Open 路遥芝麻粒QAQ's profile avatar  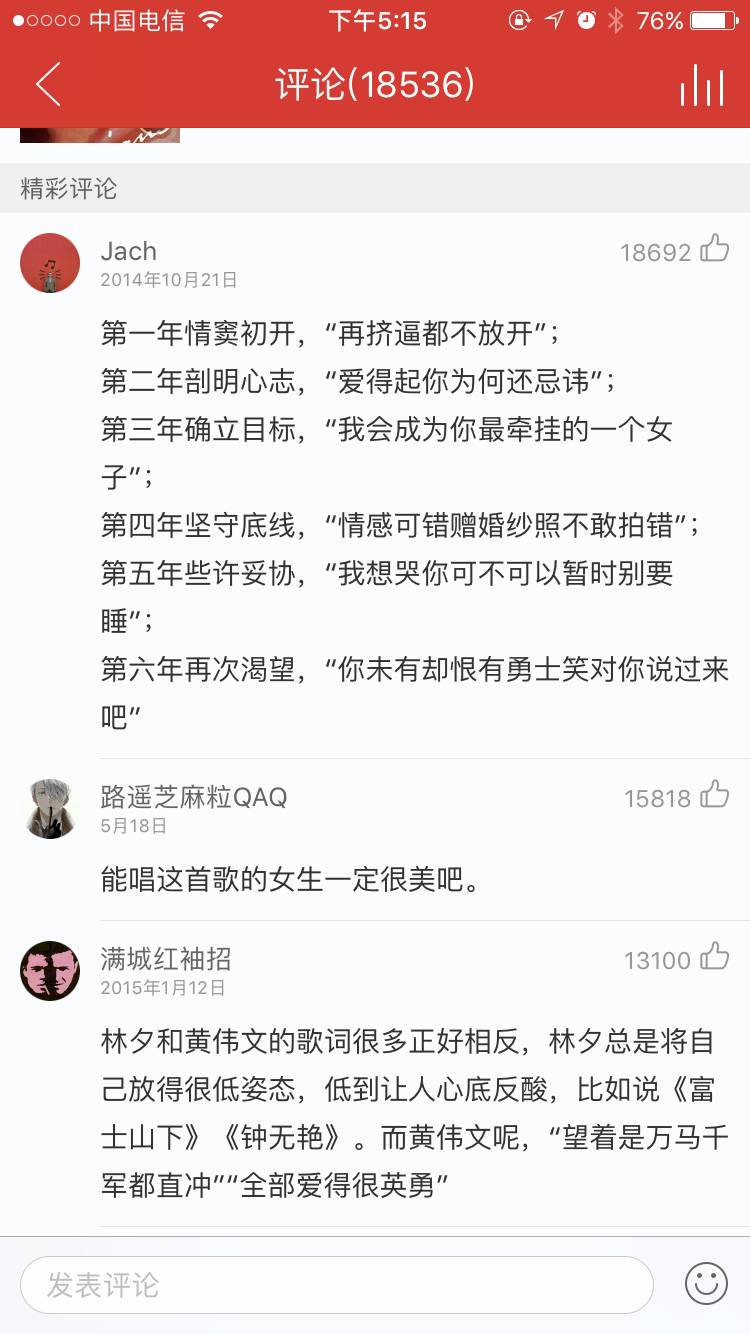(50, 808)
